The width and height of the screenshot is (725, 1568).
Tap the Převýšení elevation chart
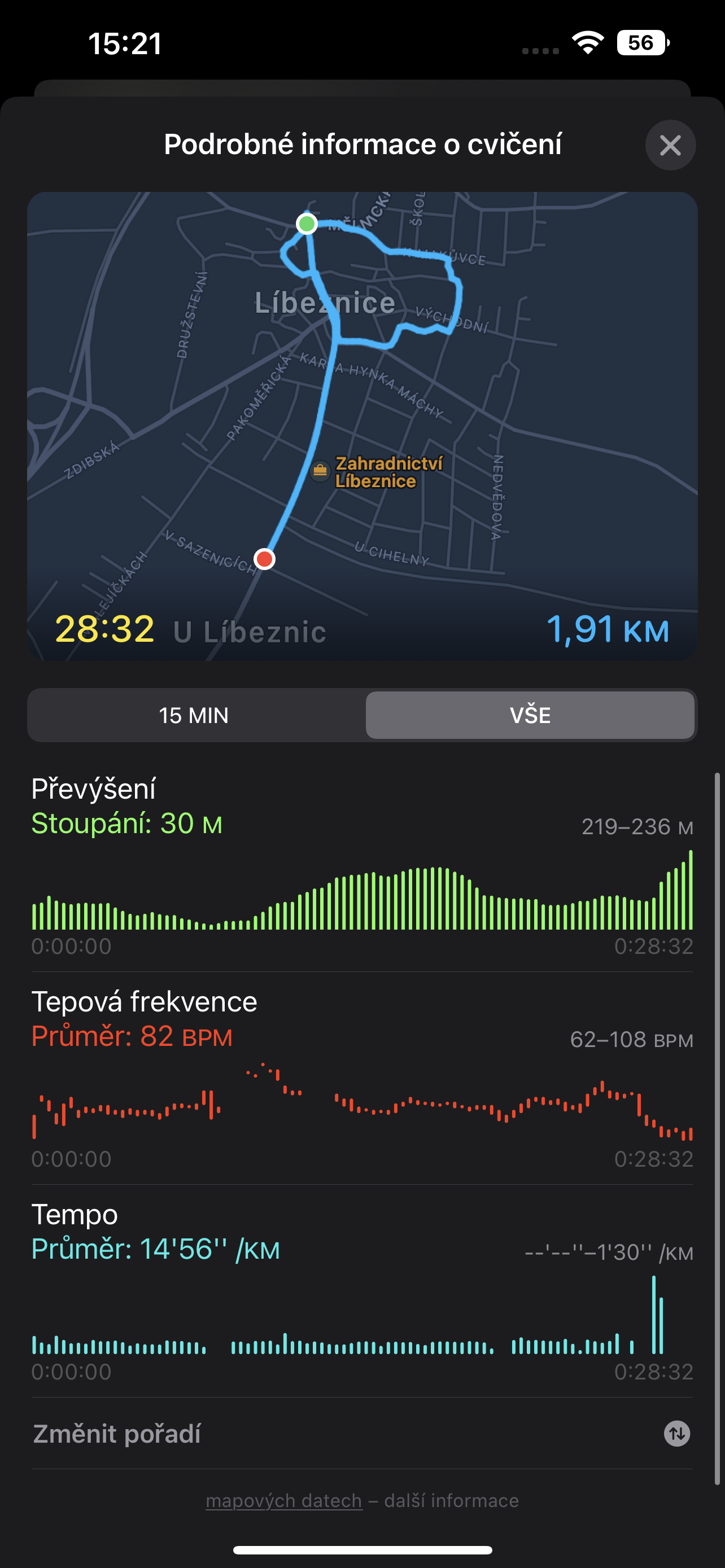(362, 895)
